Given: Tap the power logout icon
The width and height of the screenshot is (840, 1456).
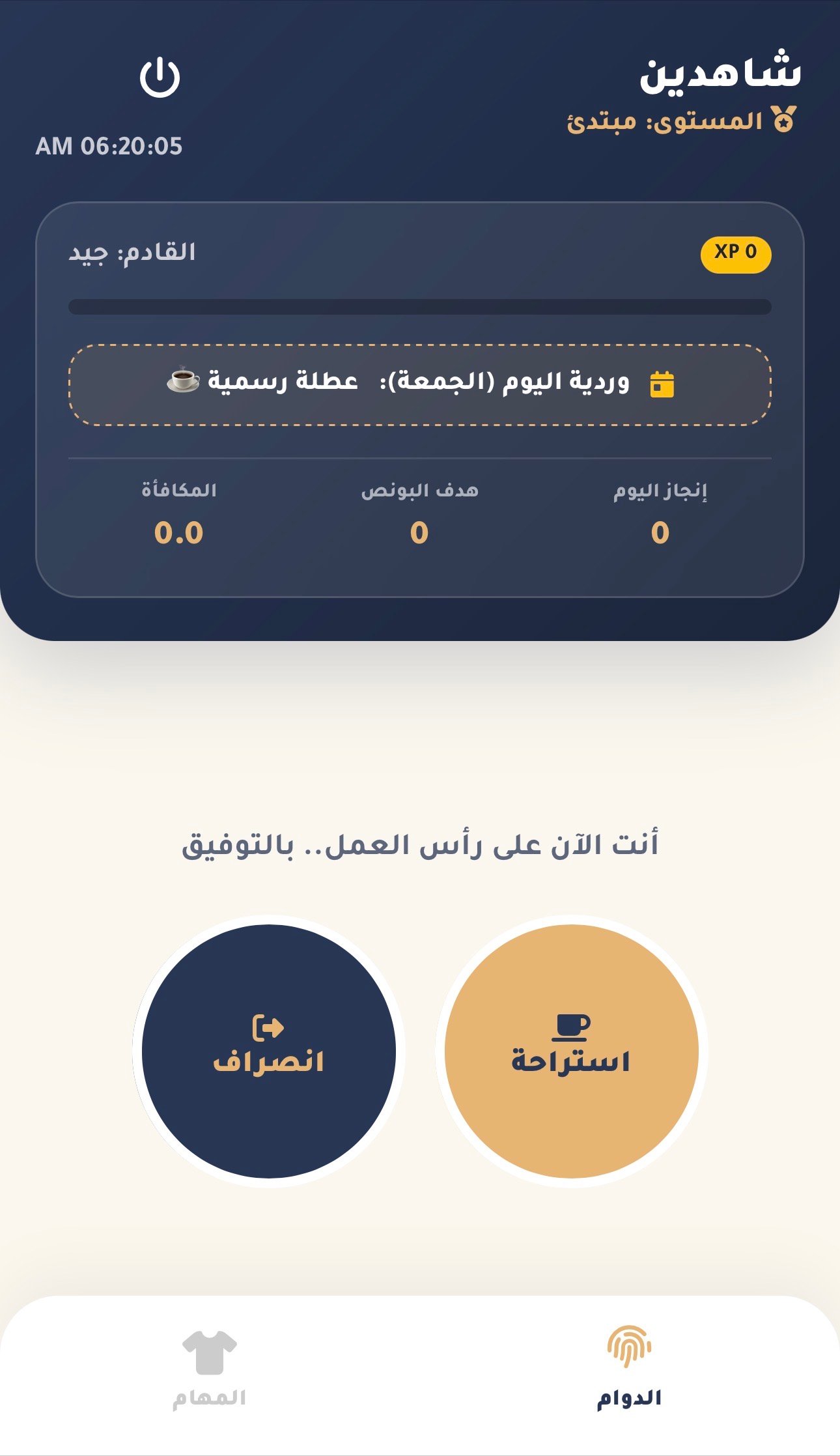Looking at the screenshot, I should coord(160,78).
